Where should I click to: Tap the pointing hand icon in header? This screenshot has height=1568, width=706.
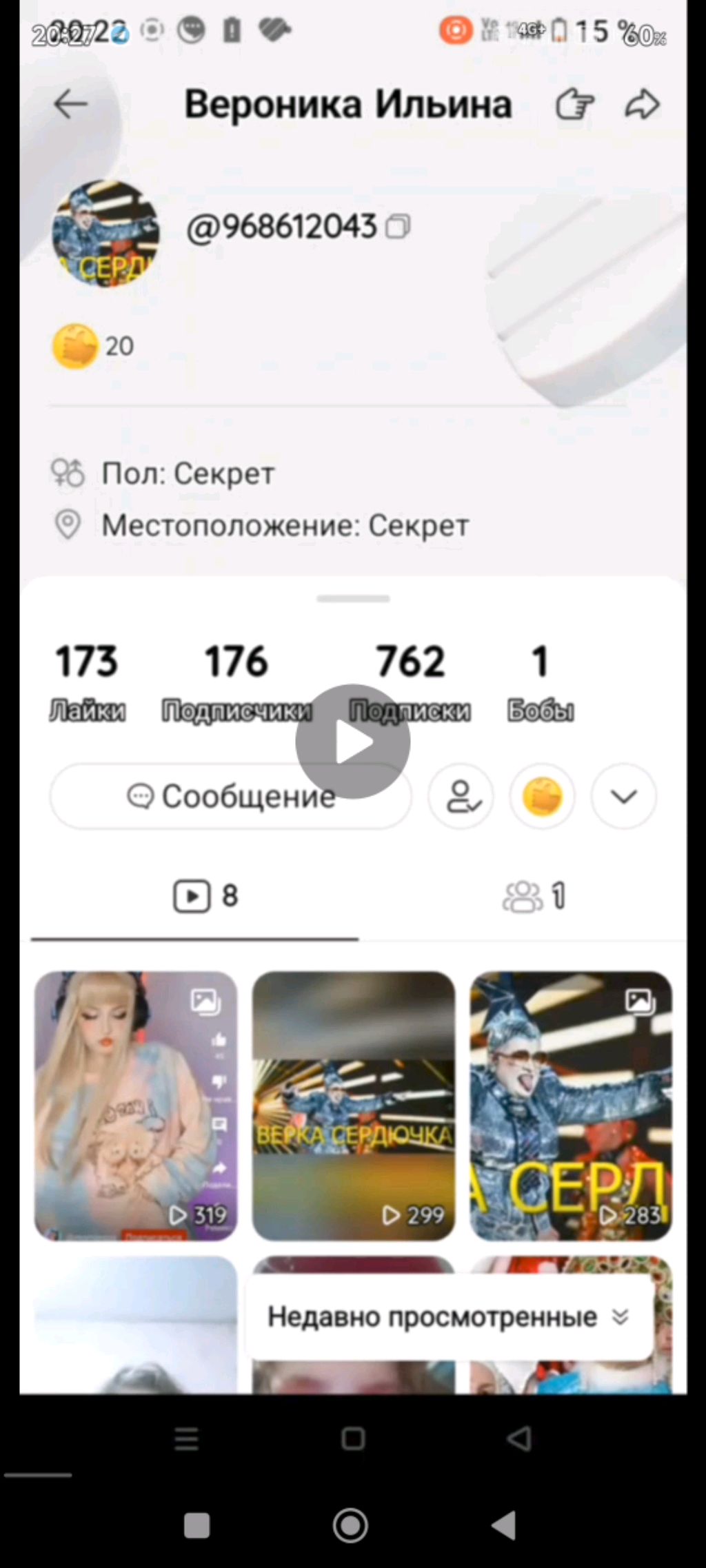pyautogui.click(x=575, y=105)
